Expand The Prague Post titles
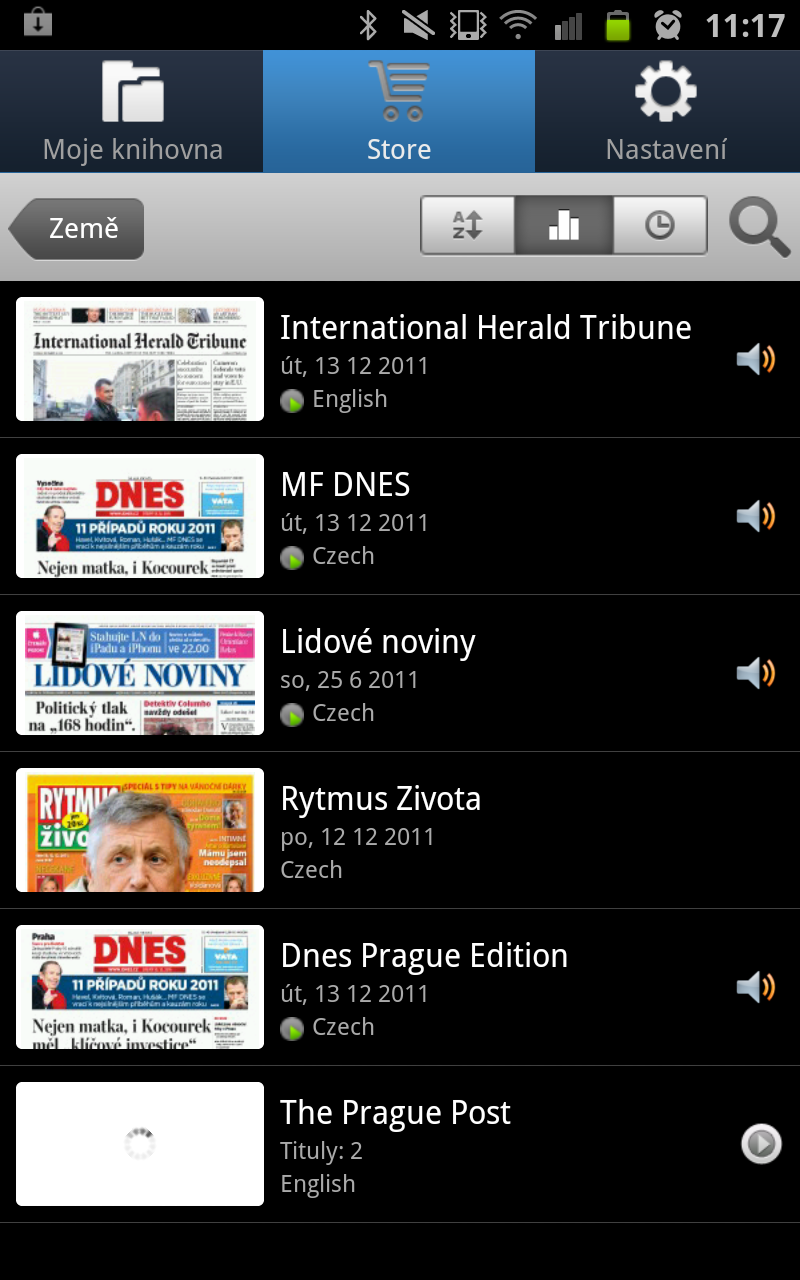800x1280 pixels. click(761, 1143)
